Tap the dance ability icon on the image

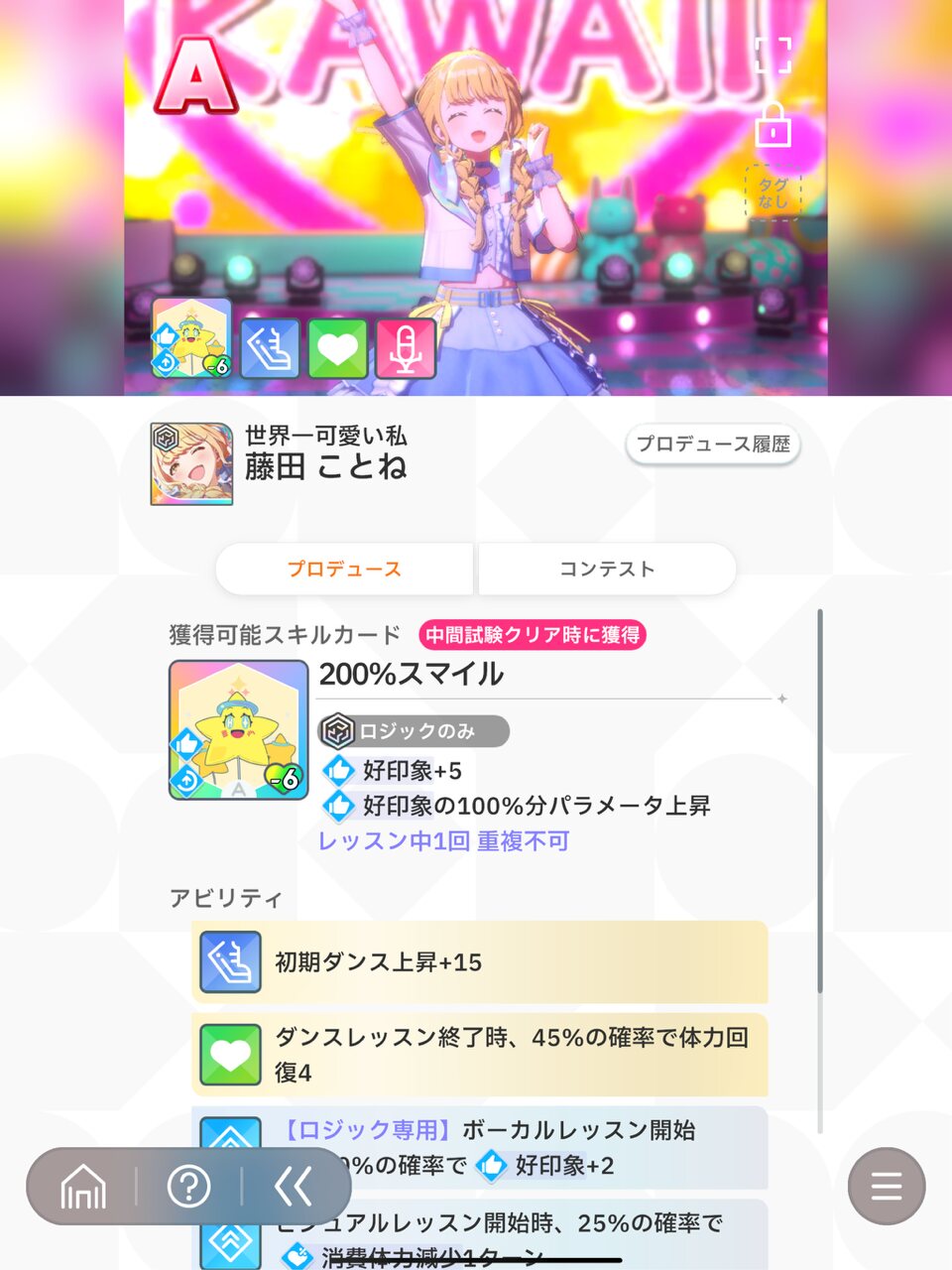coord(270,349)
